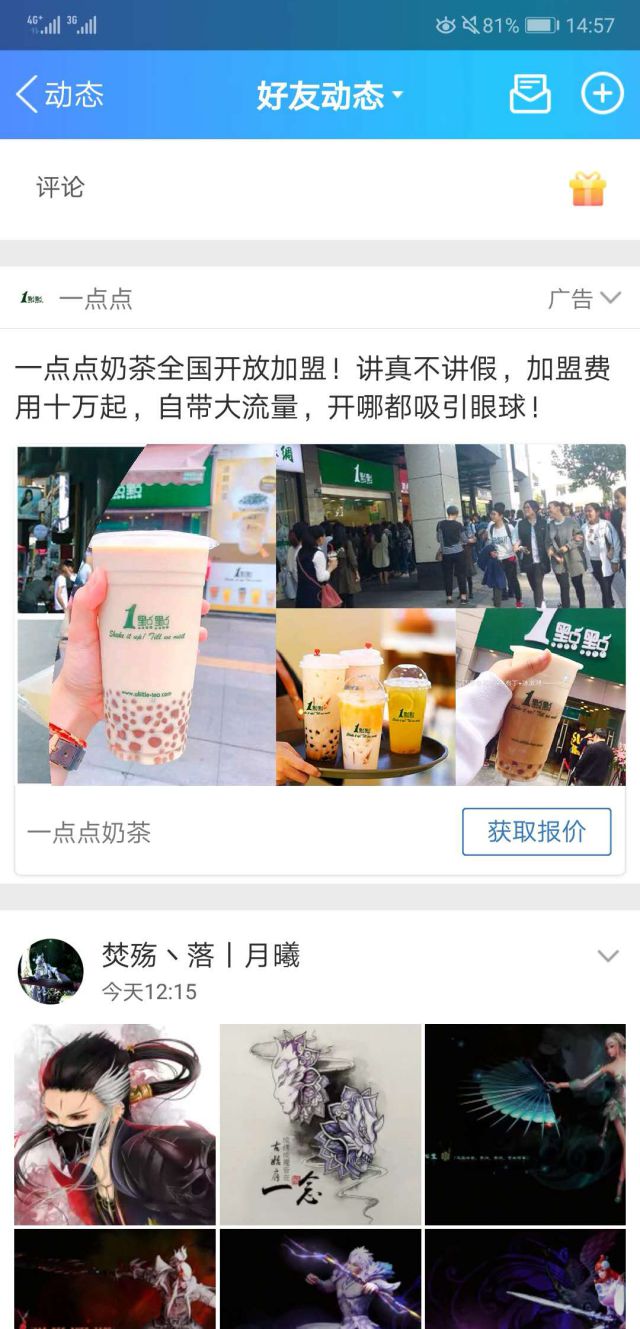
Task: Open the message inbox icon
Action: pos(530,95)
